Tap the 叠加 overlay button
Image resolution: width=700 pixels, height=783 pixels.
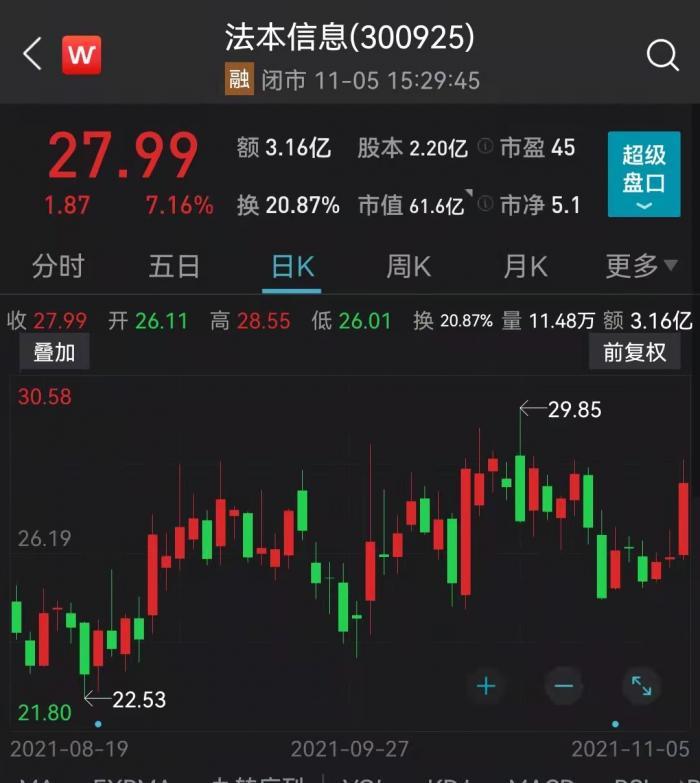55,352
